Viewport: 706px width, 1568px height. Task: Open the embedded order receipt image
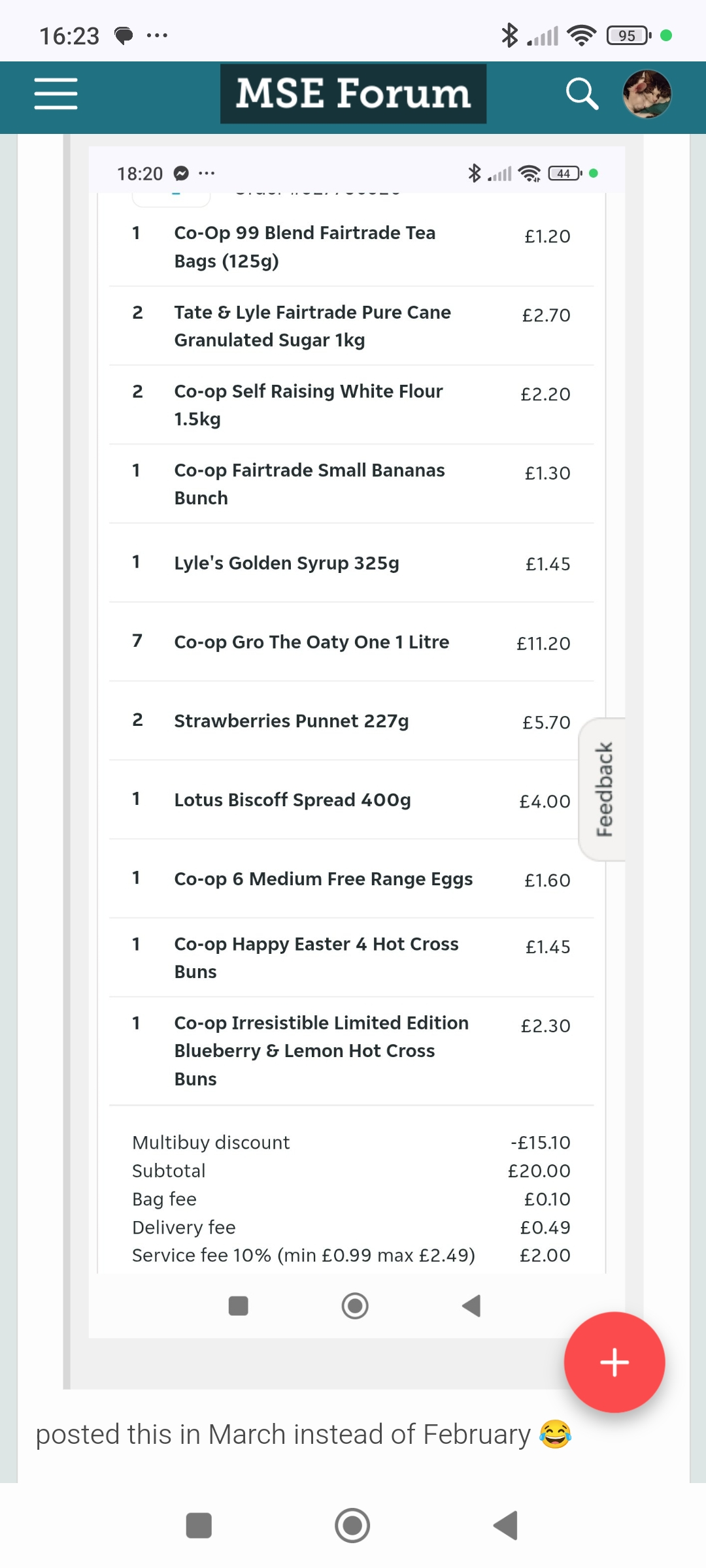pos(357,742)
